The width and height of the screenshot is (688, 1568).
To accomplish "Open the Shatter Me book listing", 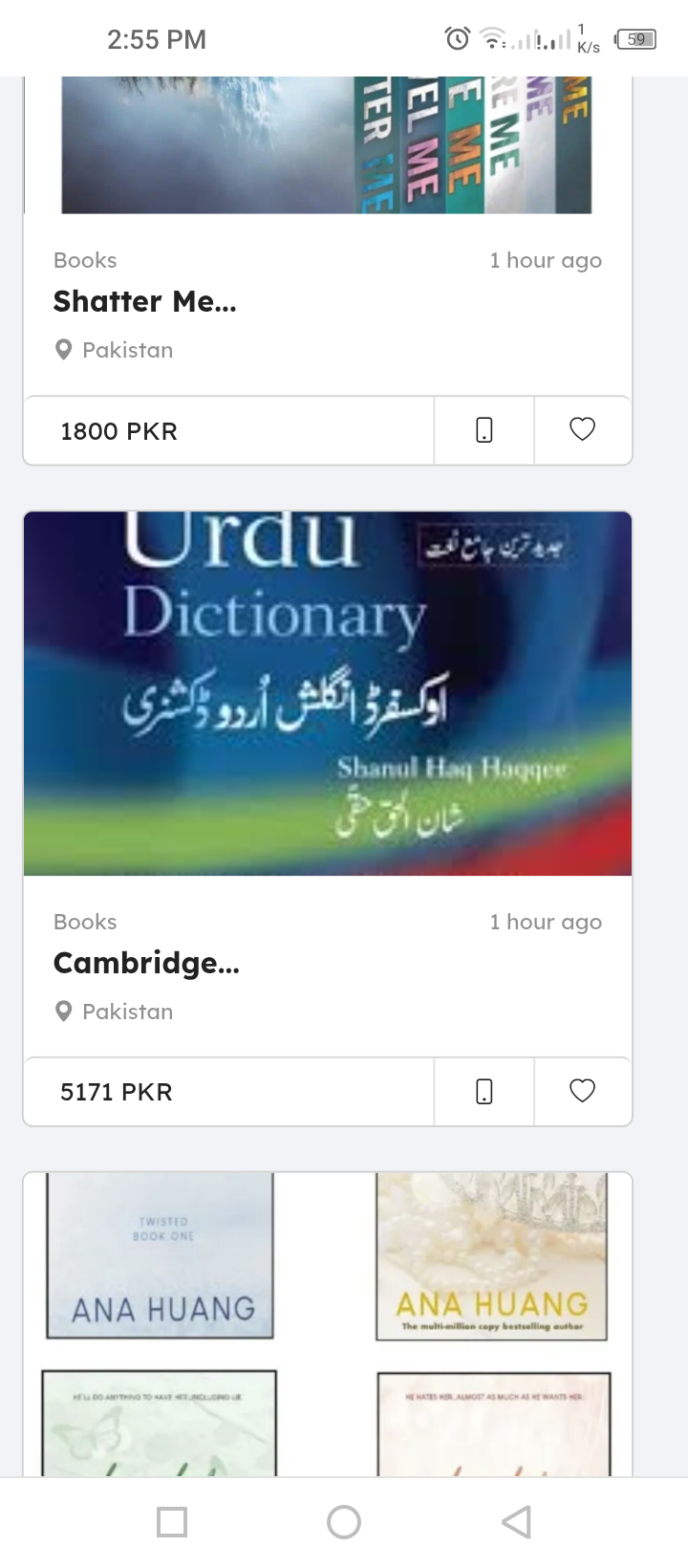I will coord(145,301).
